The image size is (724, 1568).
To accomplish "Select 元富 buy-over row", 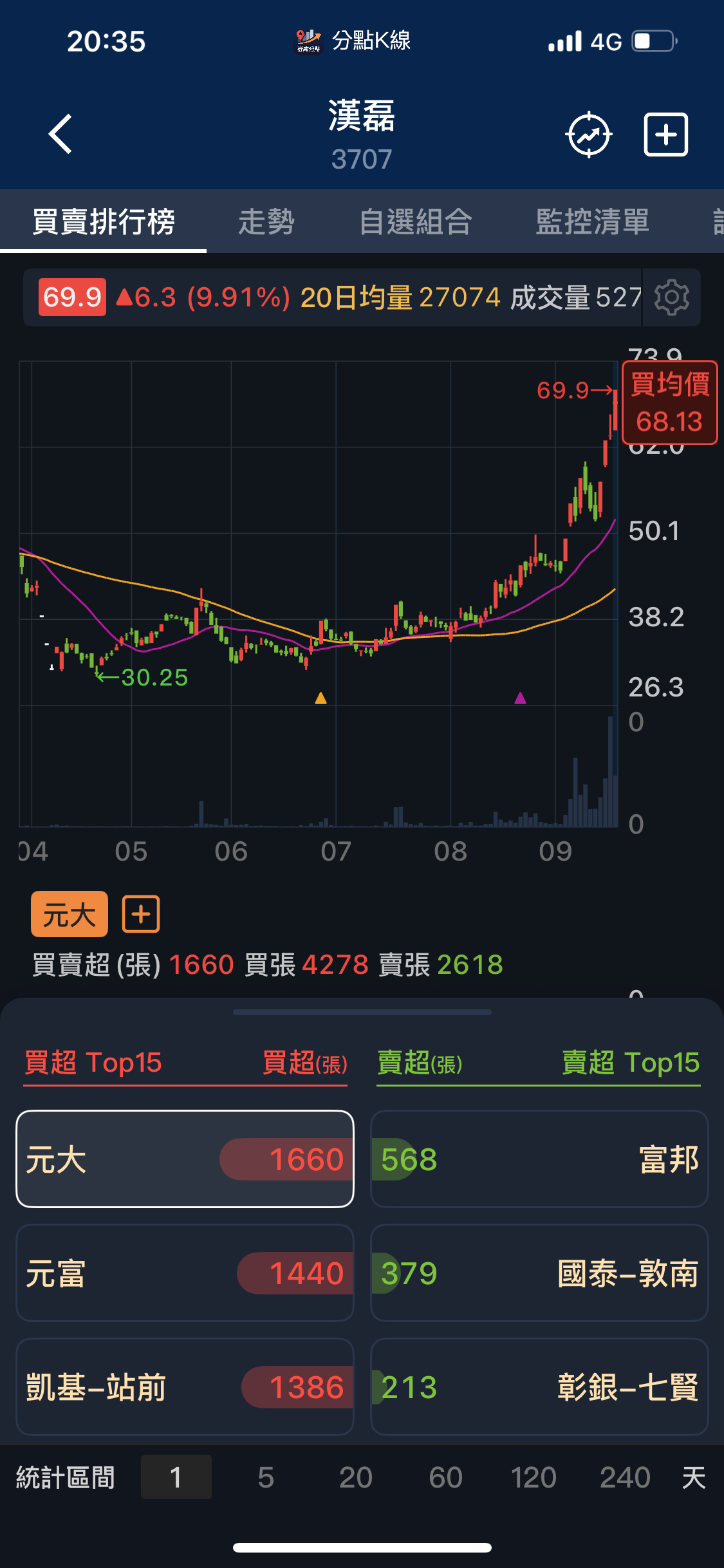I will [185, 1273].
